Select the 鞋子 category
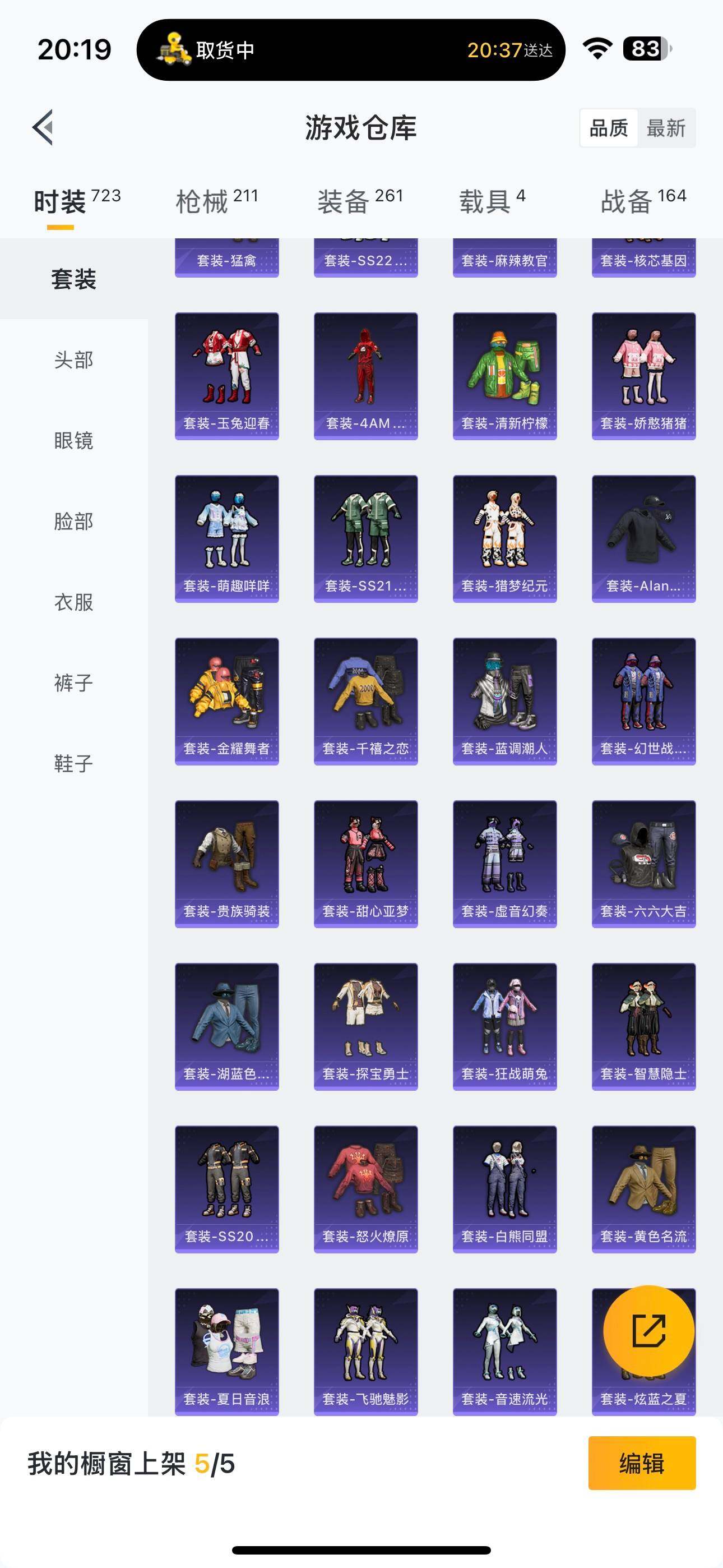Screen dimensions: 723x1568 tap(73, 764)
